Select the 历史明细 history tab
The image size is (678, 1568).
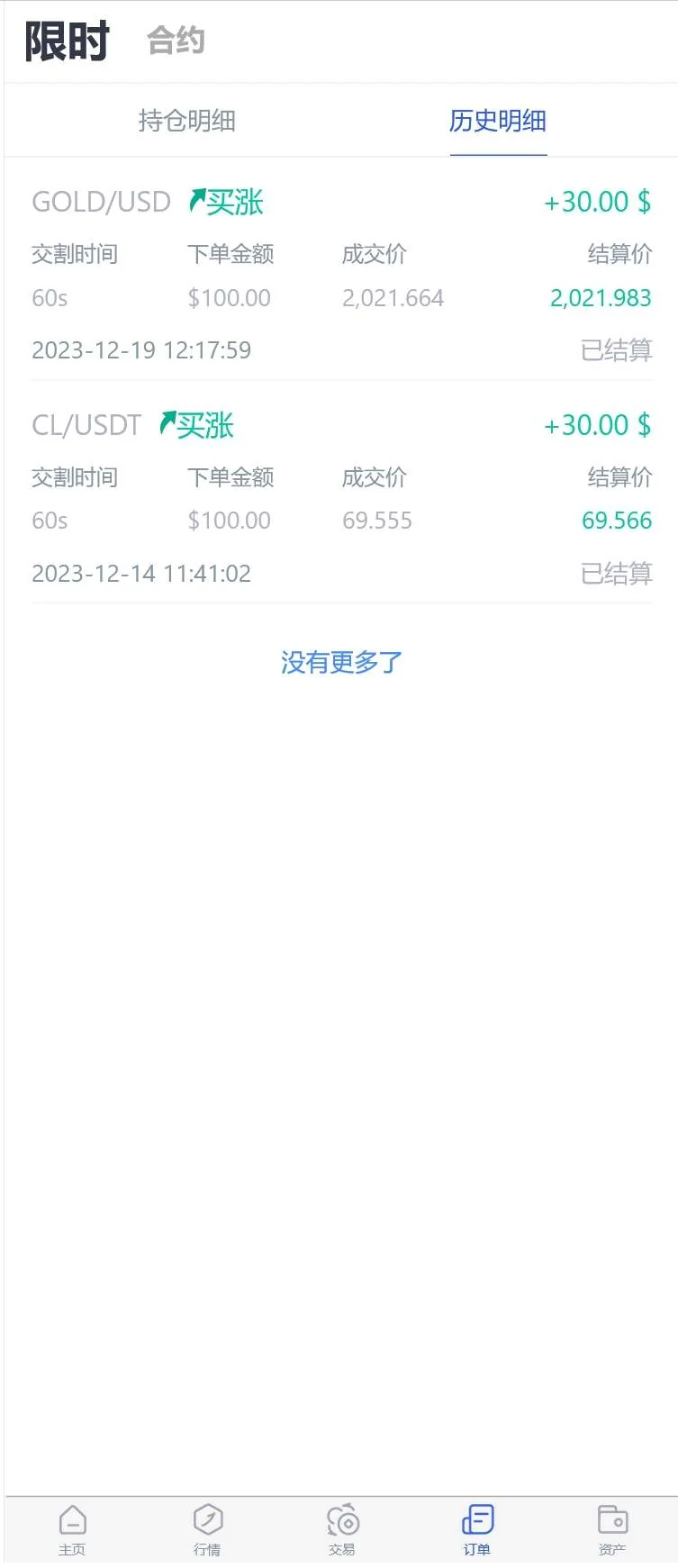point(498,121)
